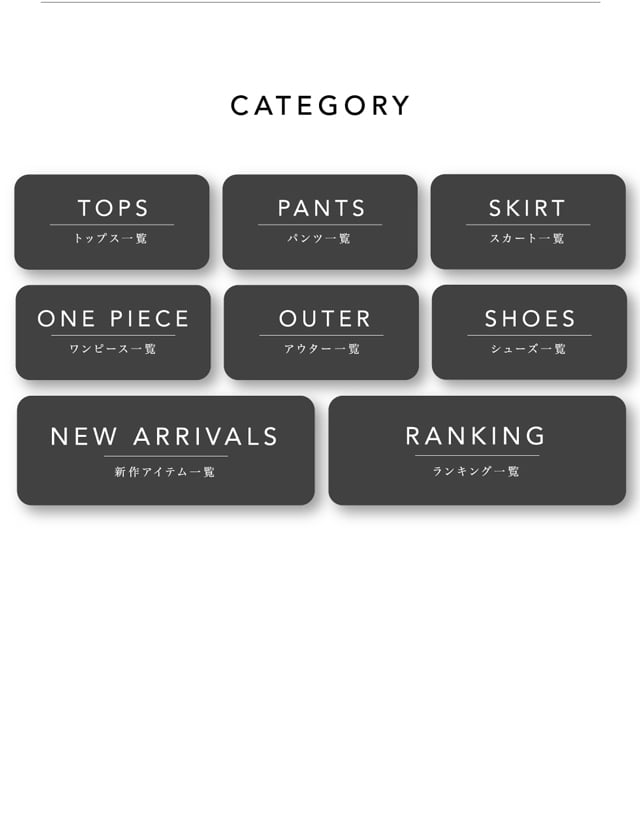Open the RANKING list
Image resolution: width=640 pixels, height=816 pixels.
(477, 450)
